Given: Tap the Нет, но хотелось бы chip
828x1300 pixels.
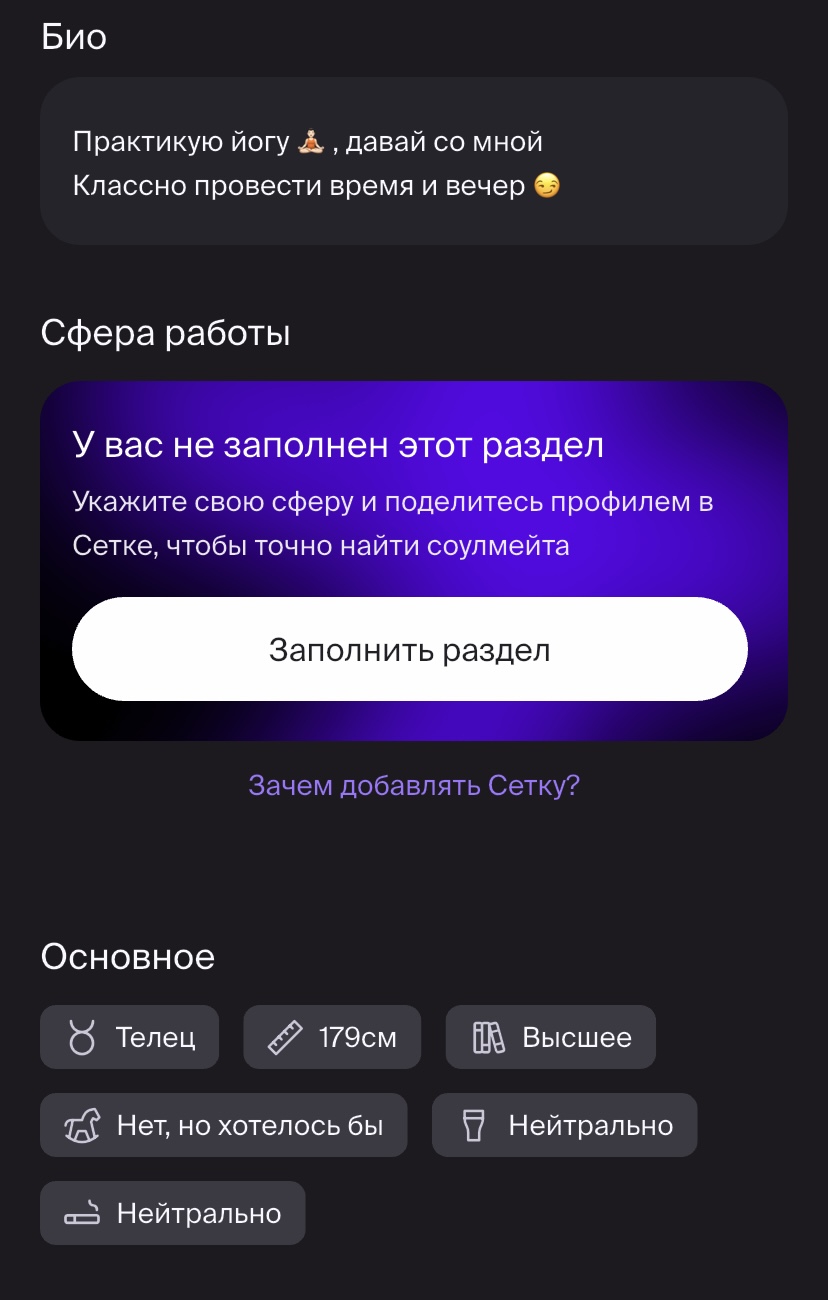Looking at the screenshot, I should [224, 1126].
